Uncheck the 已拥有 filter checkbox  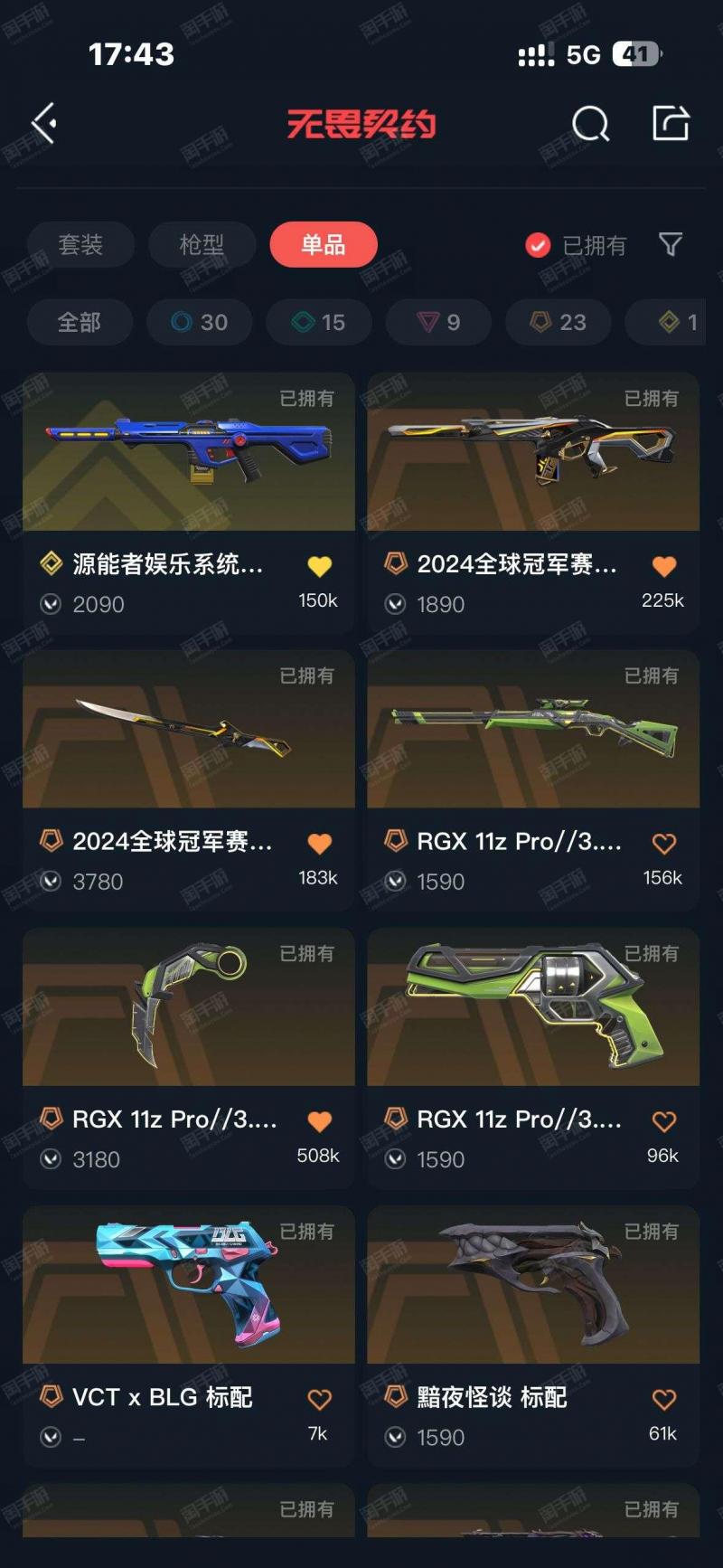(538, 245)
